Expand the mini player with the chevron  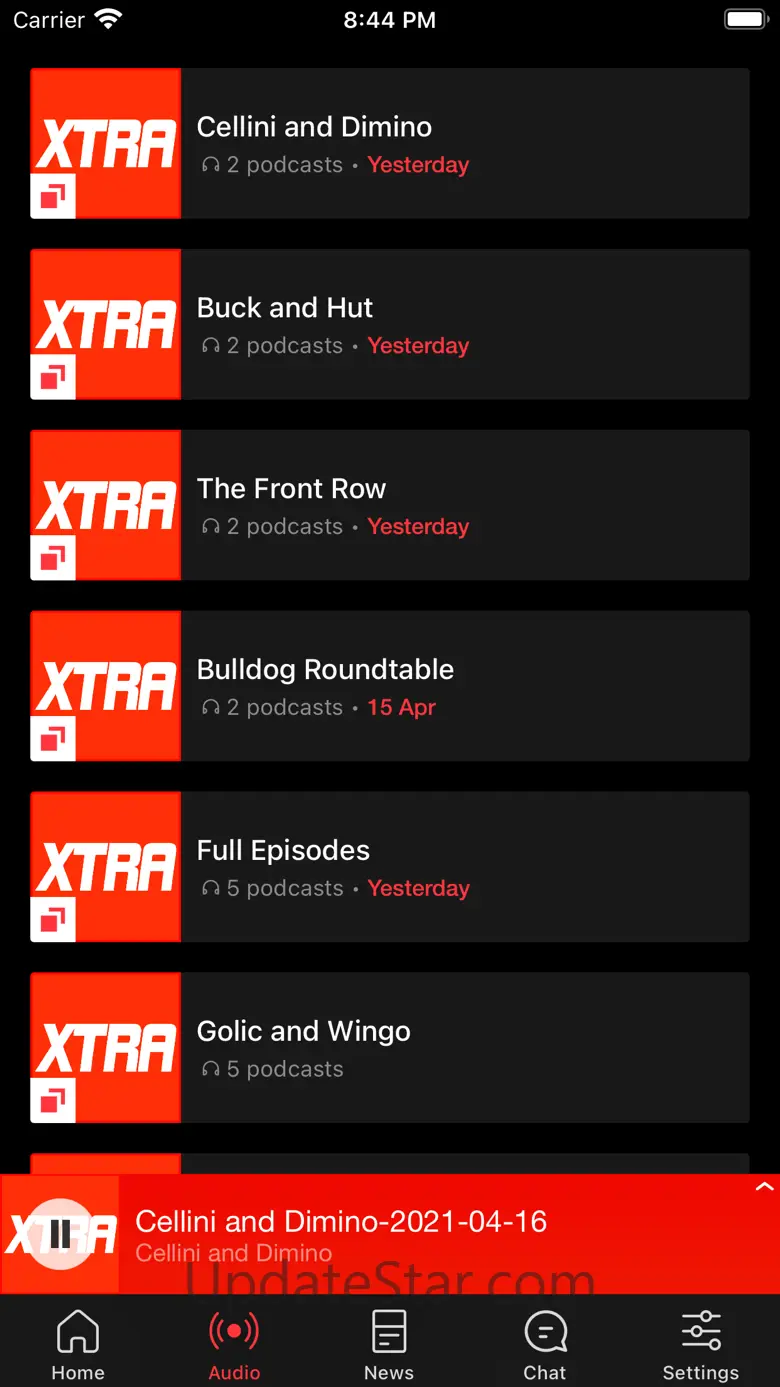[764, 1187]
